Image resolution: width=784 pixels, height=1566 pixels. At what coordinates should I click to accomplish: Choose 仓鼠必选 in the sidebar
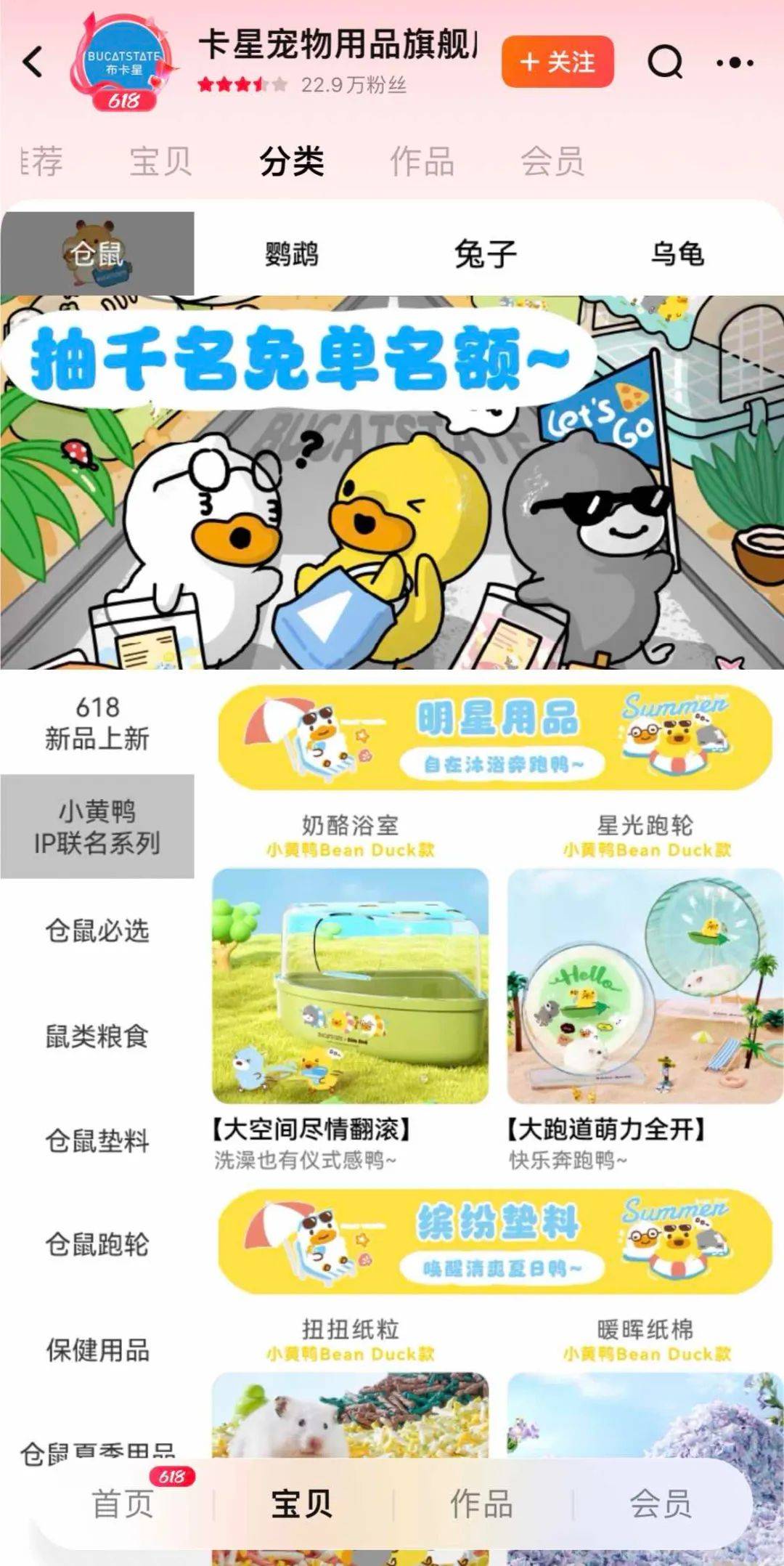(x=97, y=930)
